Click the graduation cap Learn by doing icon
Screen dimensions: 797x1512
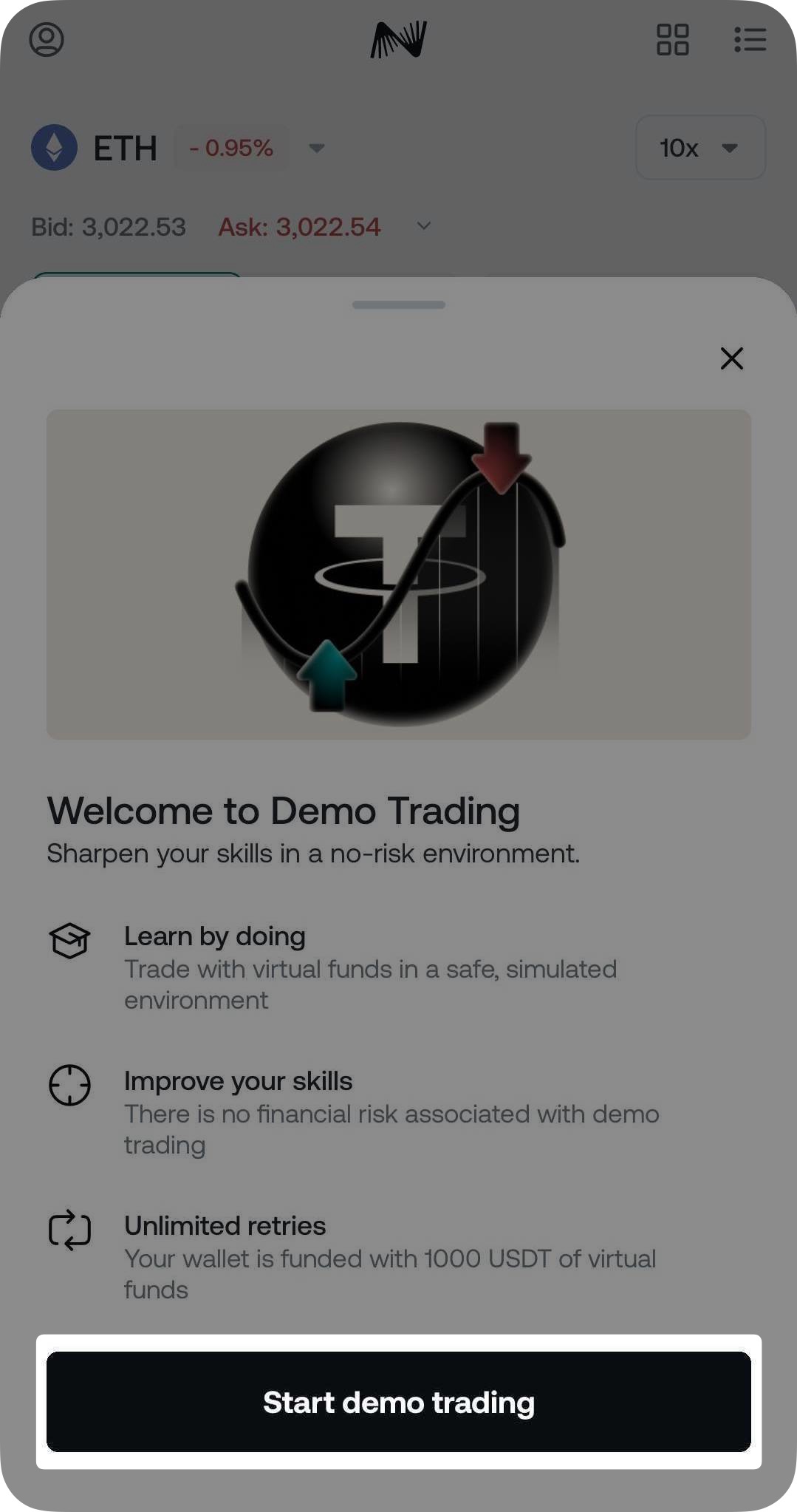click(x=69, y=940)
